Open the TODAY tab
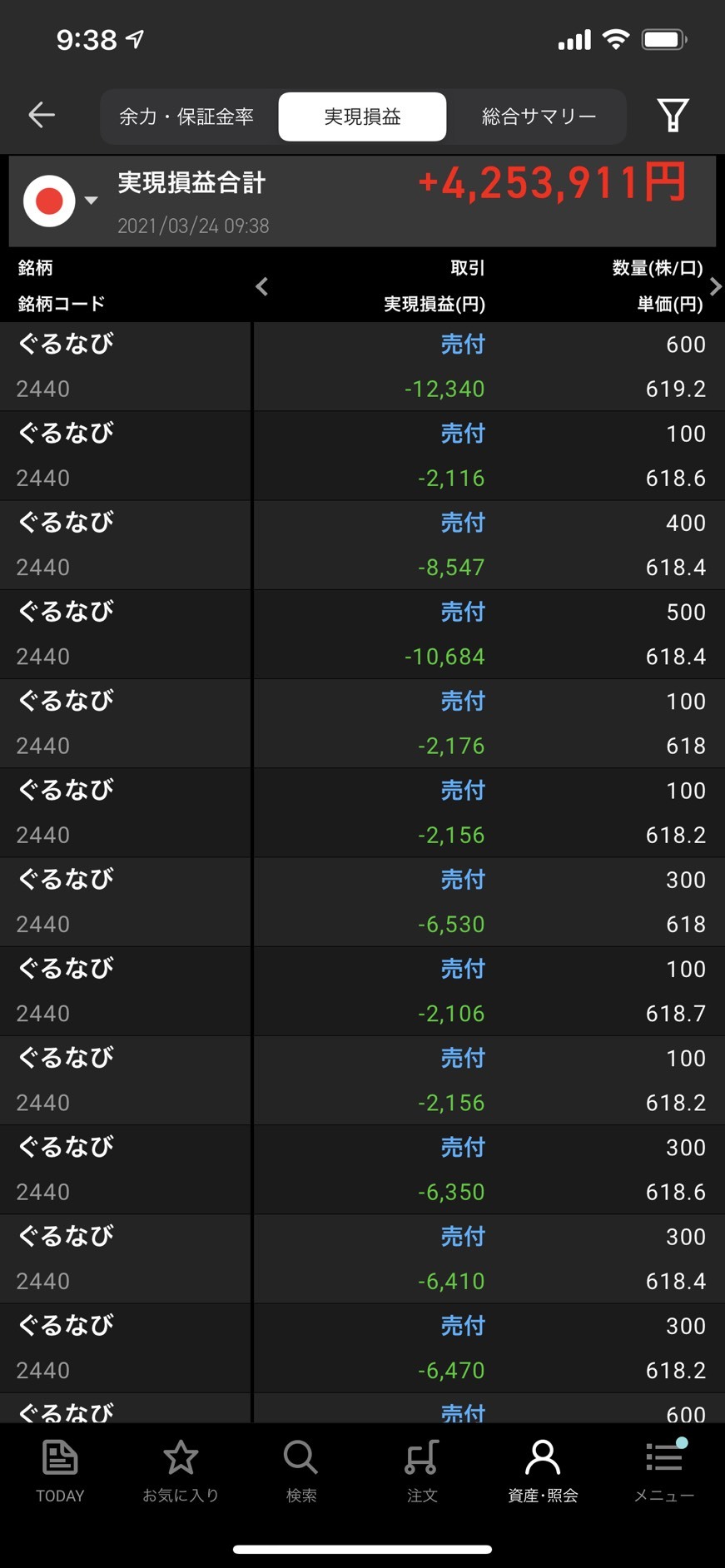 (x=60, y=1471)
